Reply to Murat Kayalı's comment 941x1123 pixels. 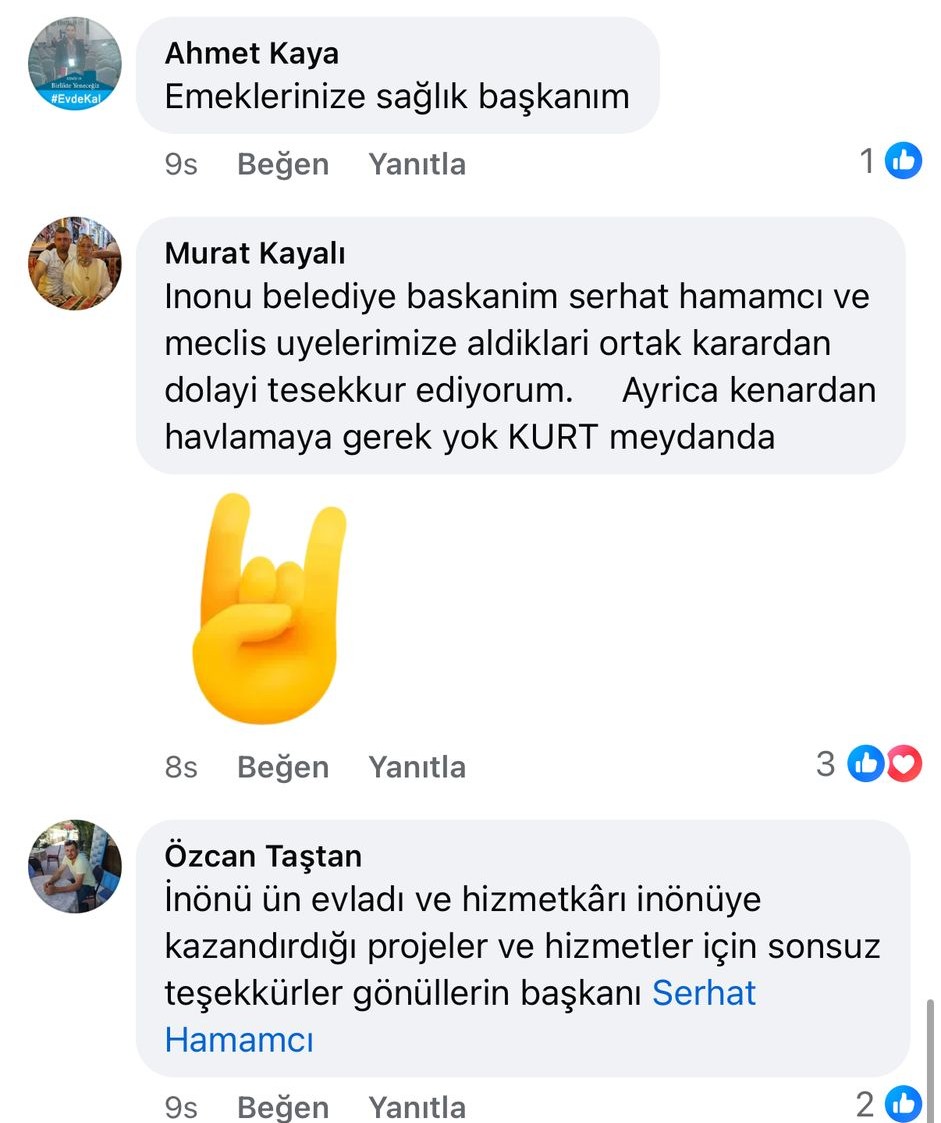[416, 767]
